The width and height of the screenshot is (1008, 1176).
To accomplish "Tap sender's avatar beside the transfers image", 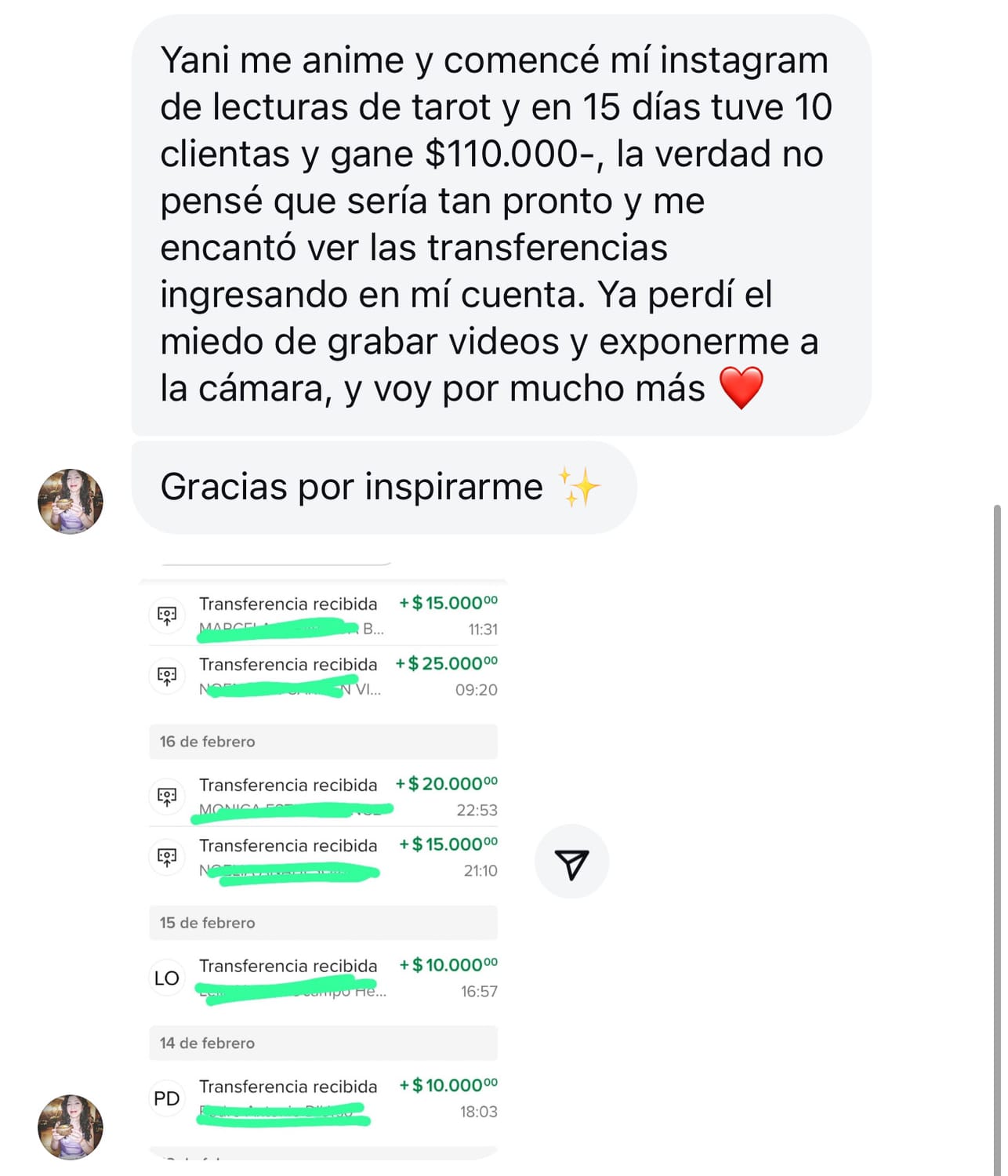I will 71,1127.
